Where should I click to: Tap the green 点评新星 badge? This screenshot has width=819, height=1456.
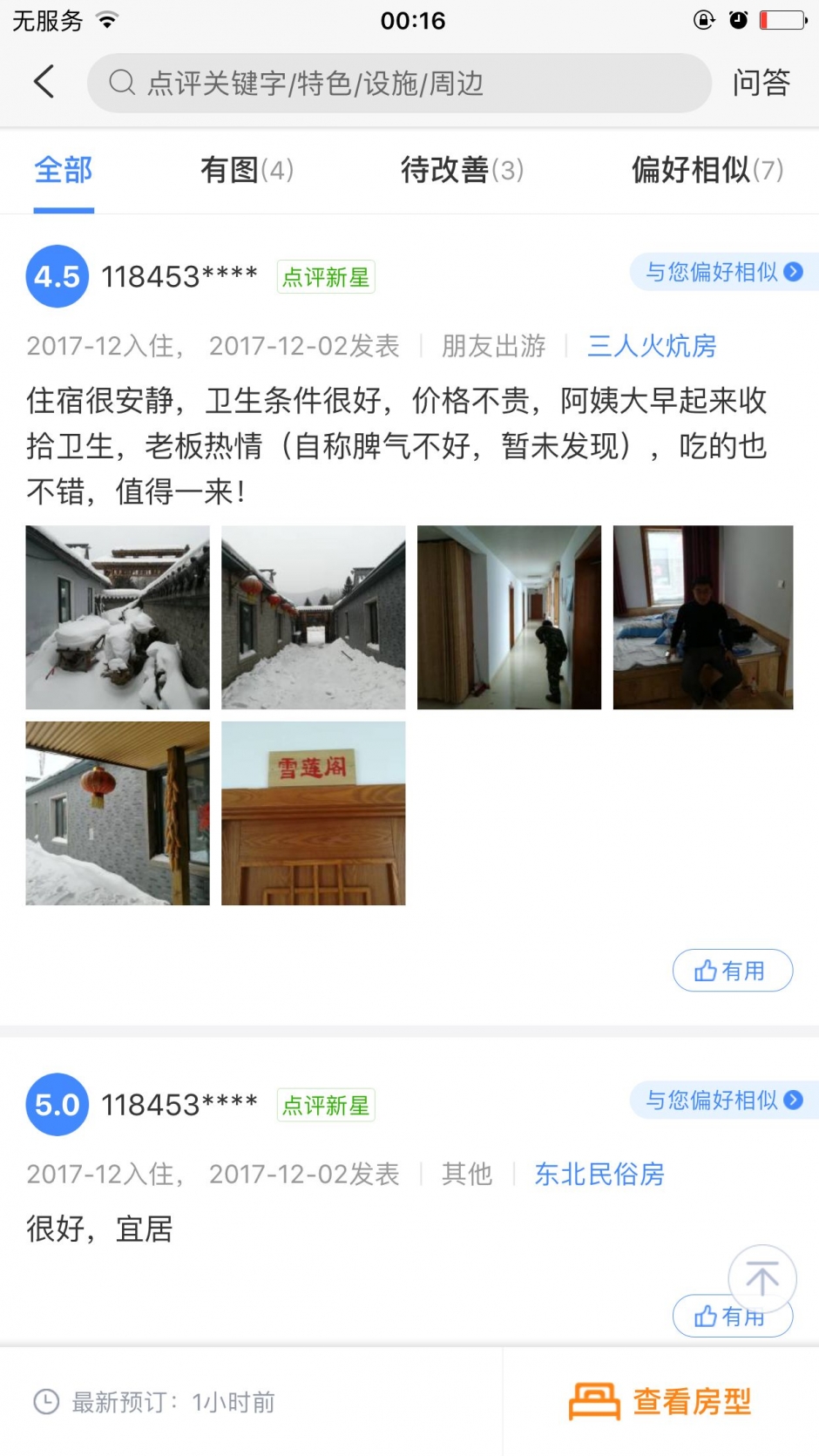tap(325, 276)
